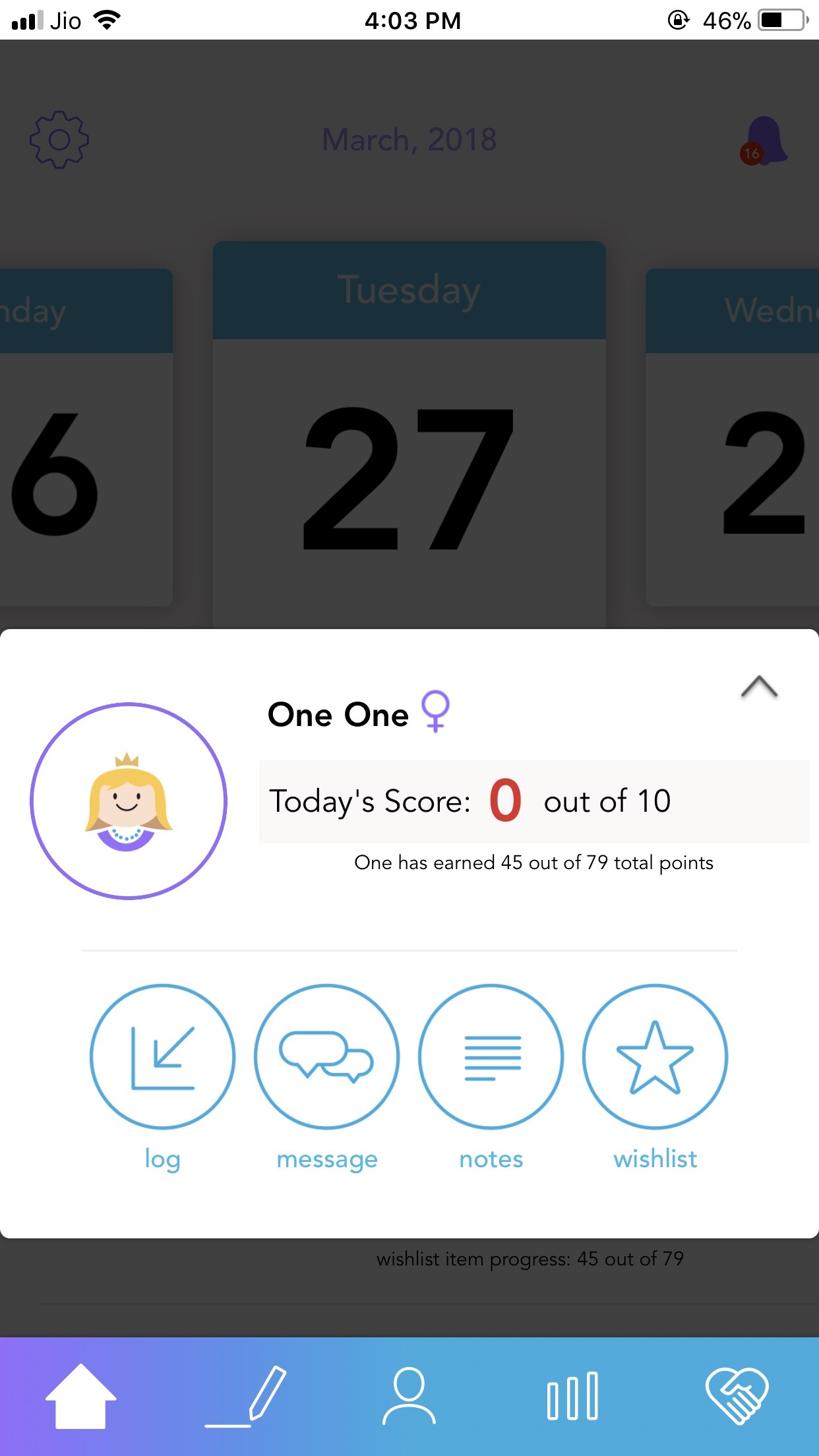
Task: Send a message to One One
Action: click(326, 1057)
